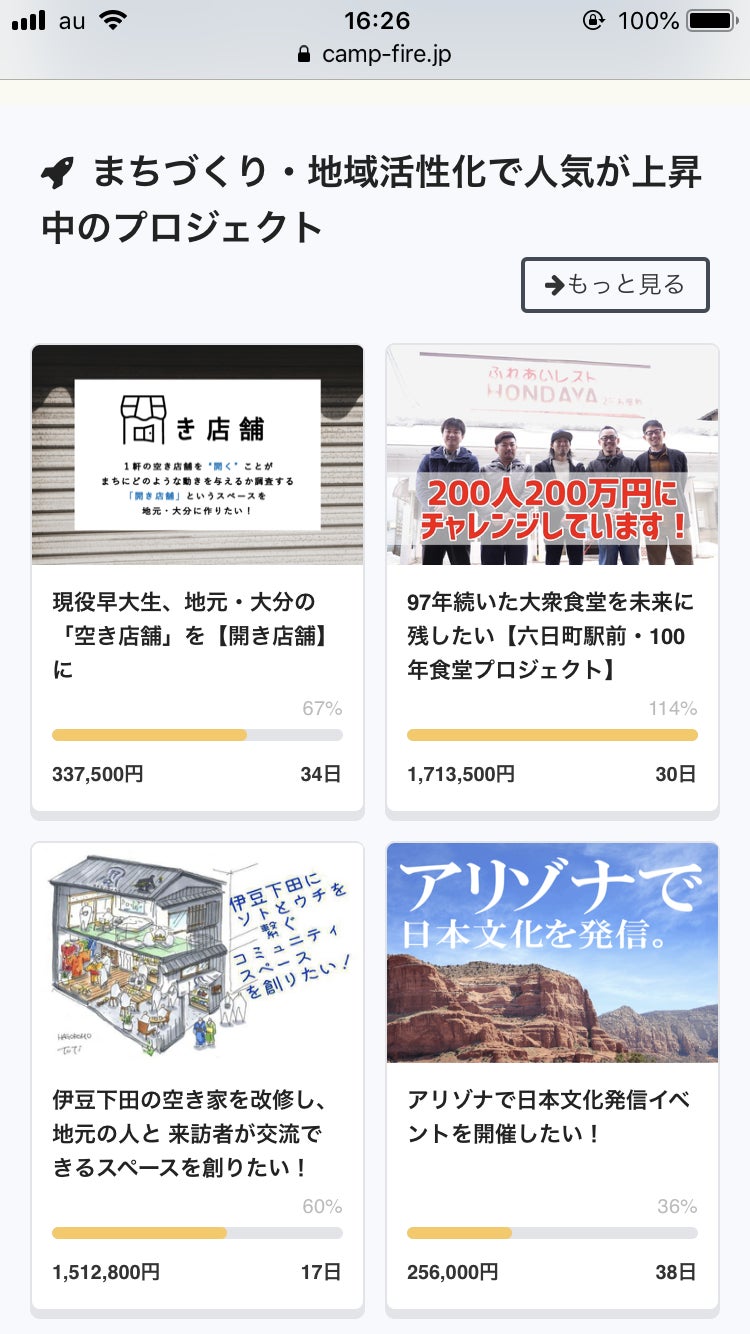Tap the もっと見る button
The image size is (750, 1334).
615,285
